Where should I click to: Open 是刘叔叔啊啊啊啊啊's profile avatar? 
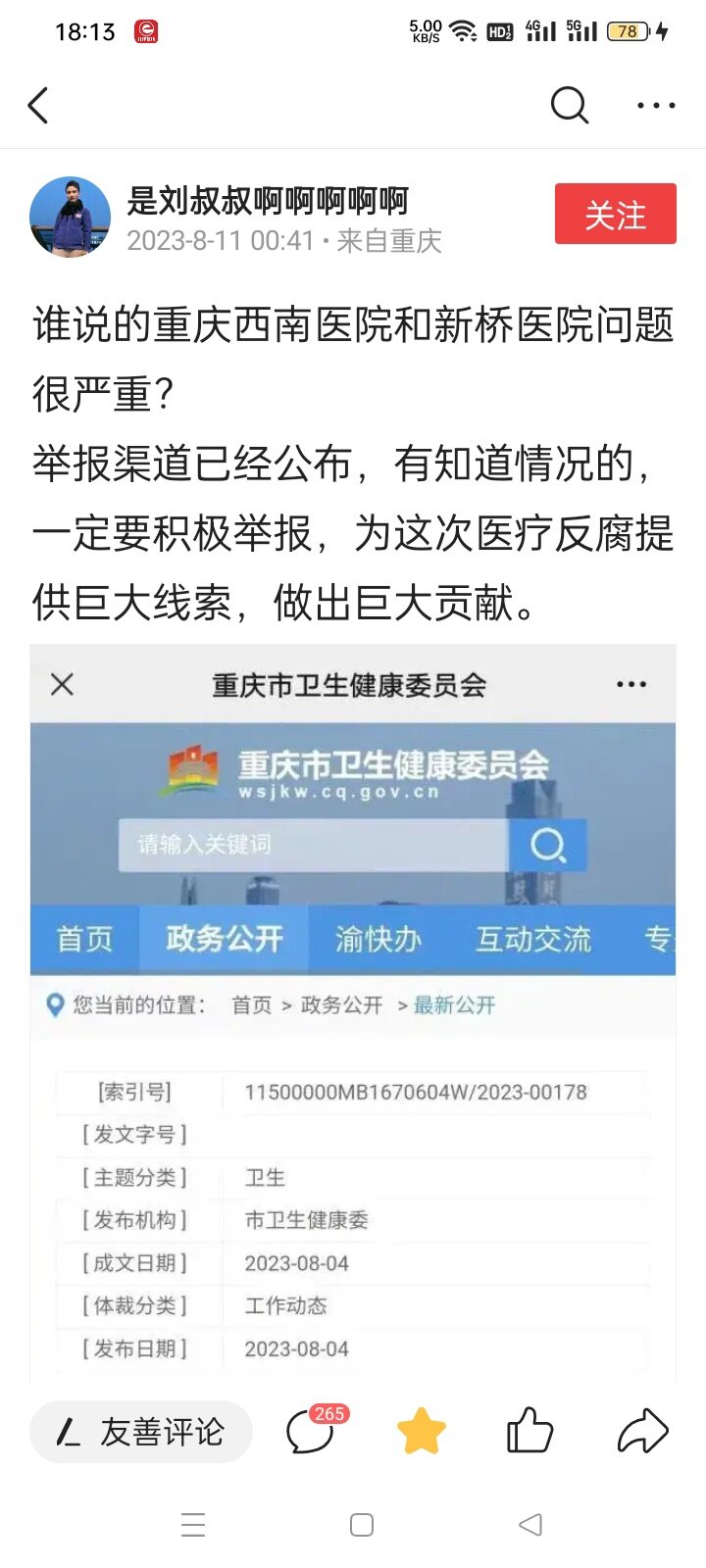coord(70,217)
